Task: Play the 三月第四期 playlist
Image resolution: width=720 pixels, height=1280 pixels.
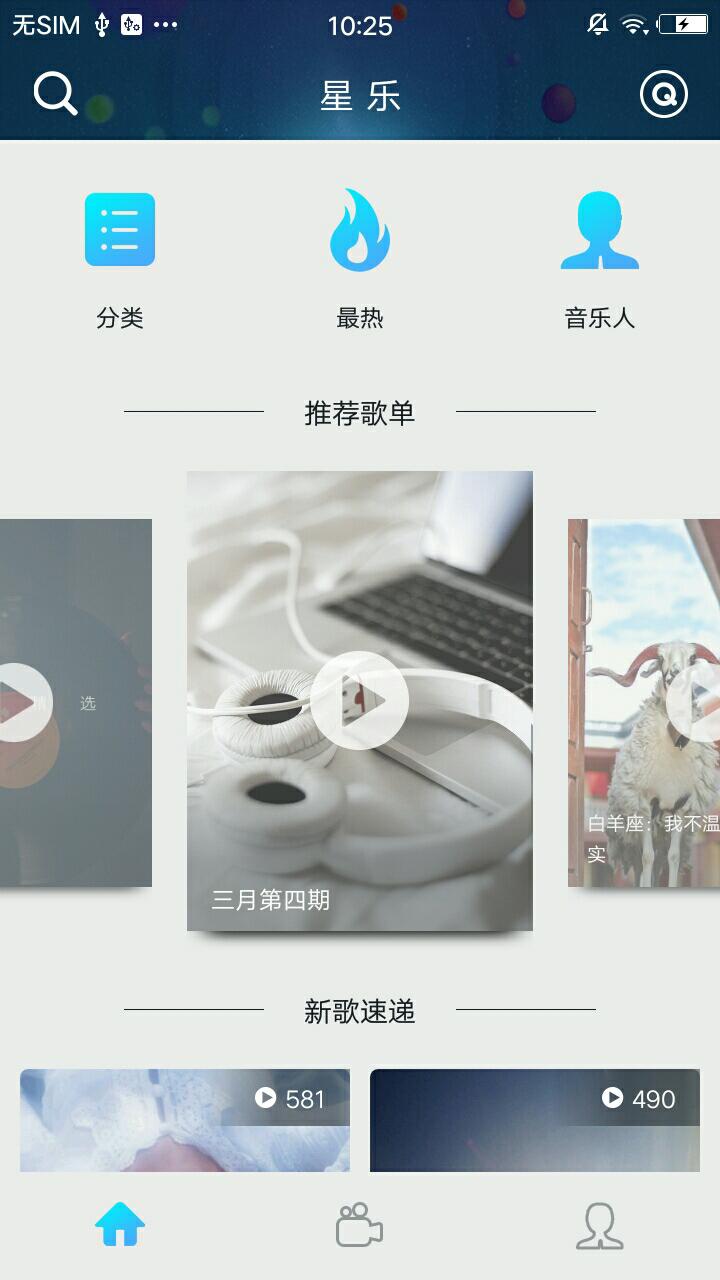Action: pyautogui.click(x=360, y=700)
